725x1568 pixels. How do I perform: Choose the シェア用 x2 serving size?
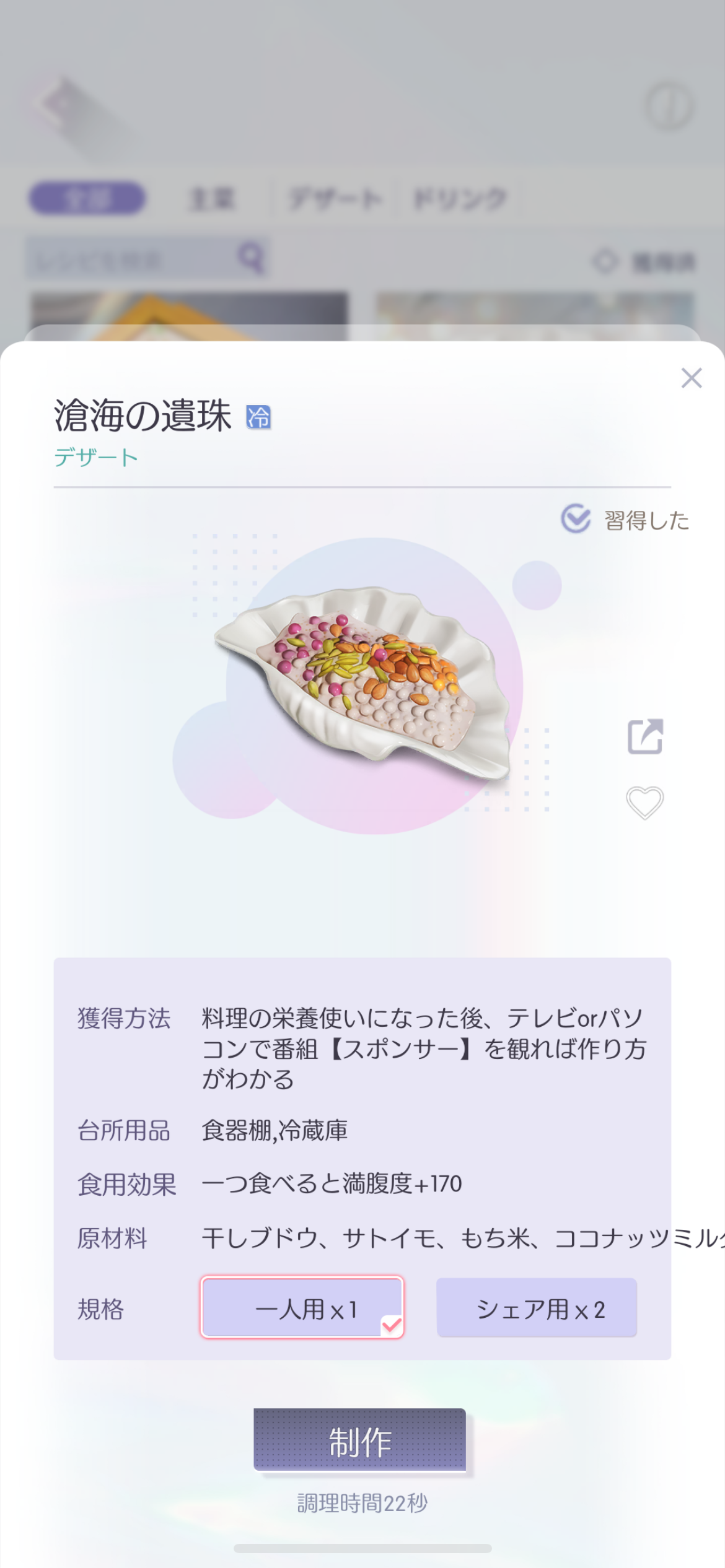(x=537, y=1308)
